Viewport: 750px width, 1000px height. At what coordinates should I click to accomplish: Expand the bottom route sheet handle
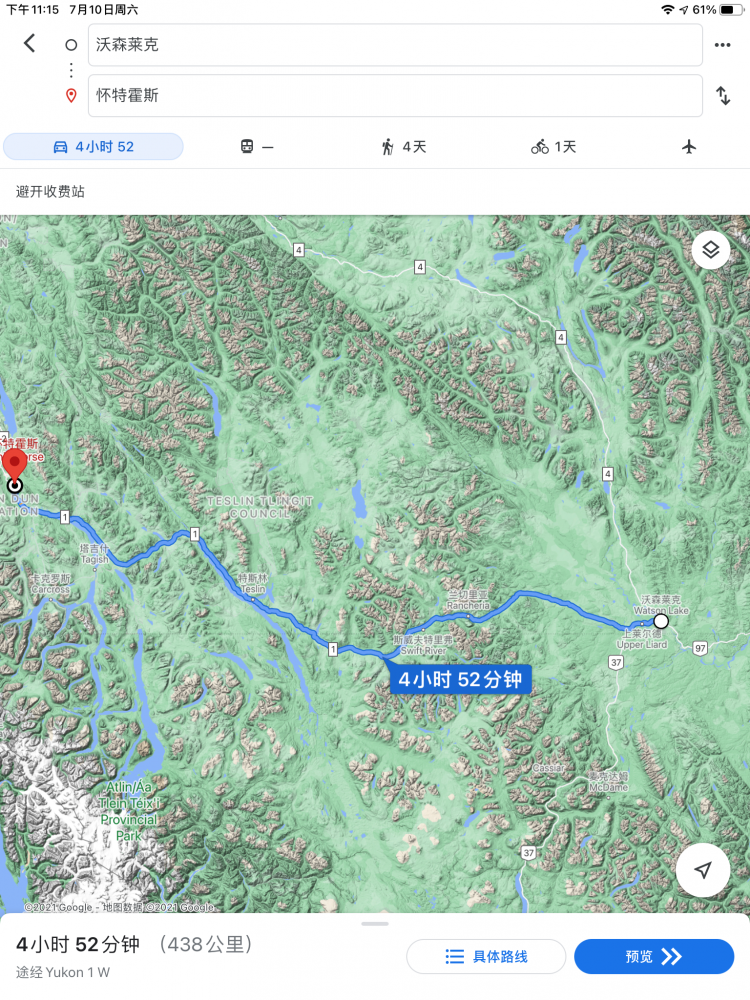pos(375,924)
